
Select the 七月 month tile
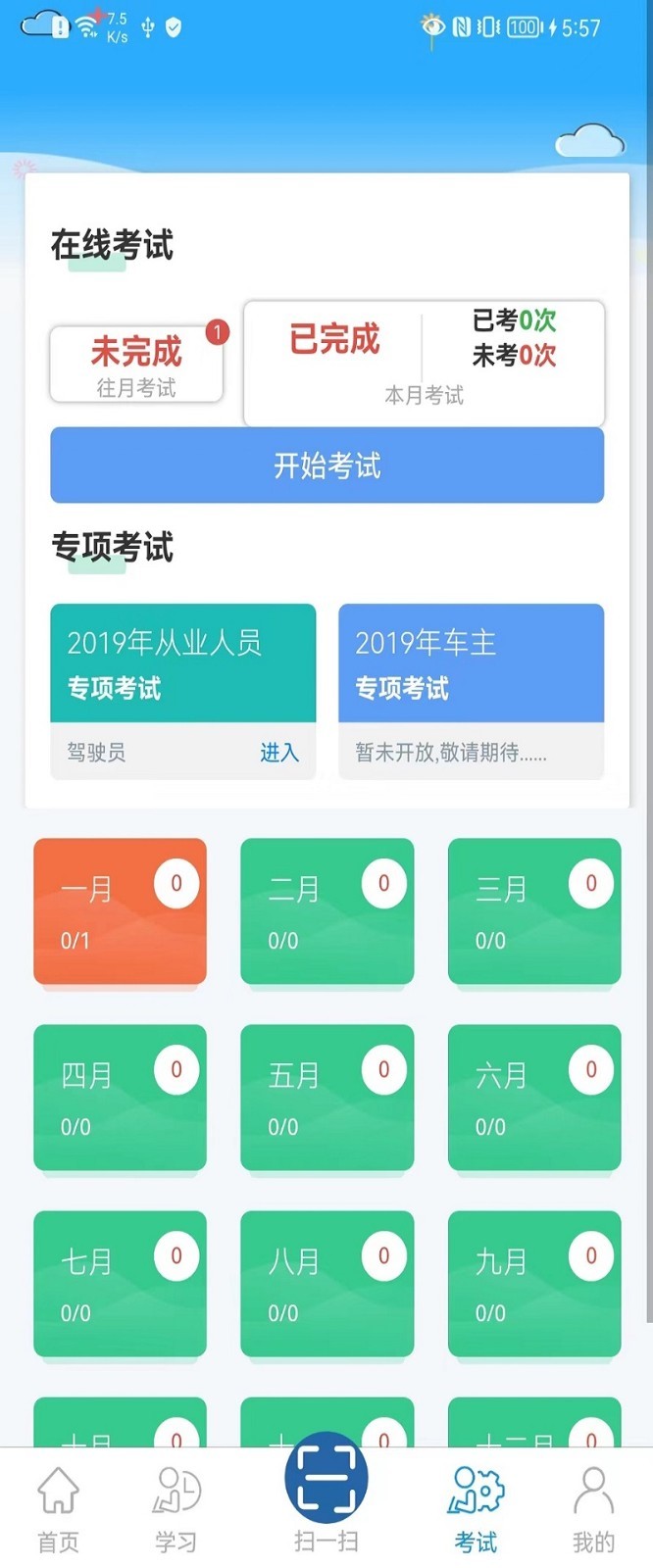(120, 1284)
